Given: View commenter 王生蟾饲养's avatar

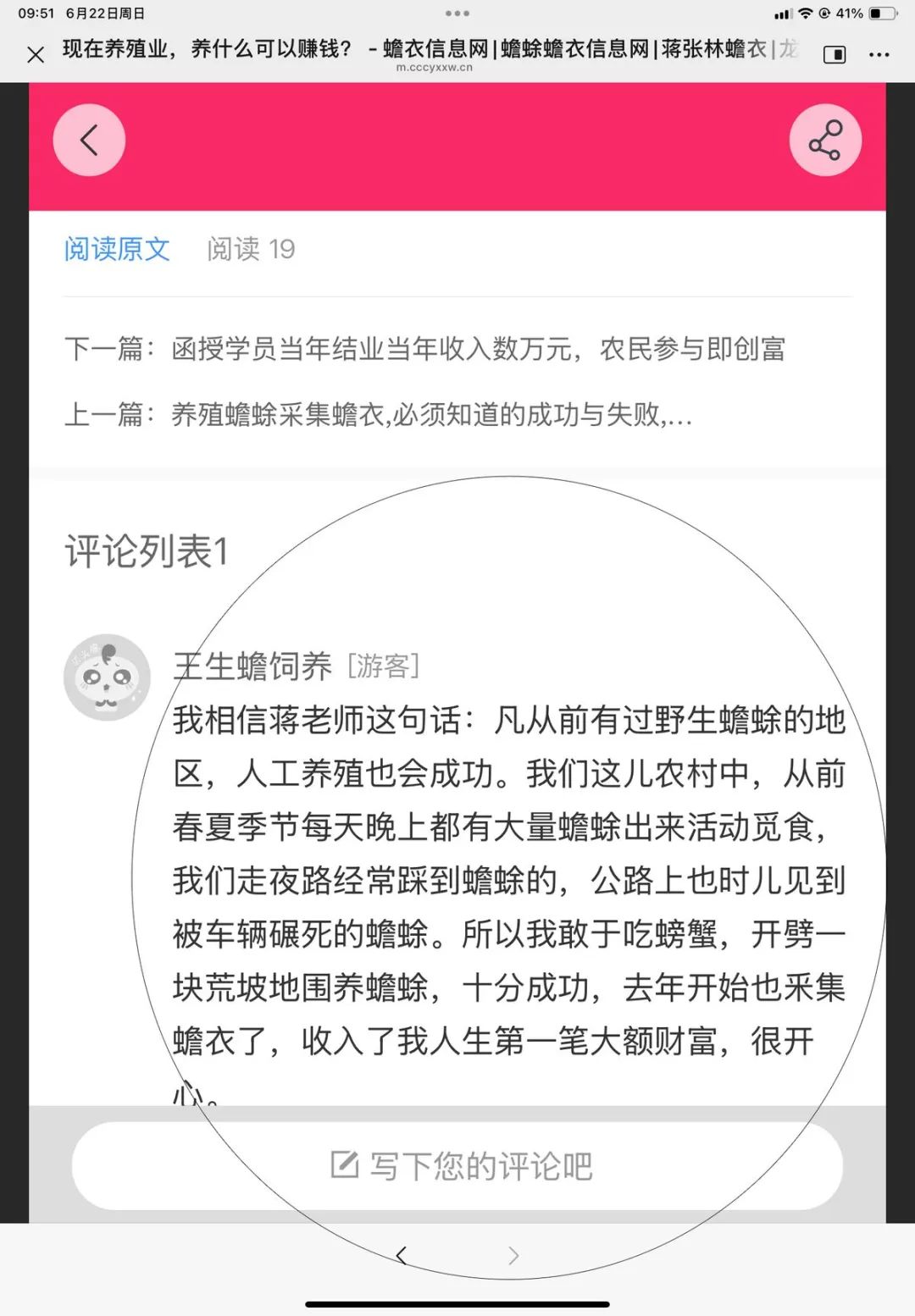Looking at the screenshot, I should (x=107, y=677).
